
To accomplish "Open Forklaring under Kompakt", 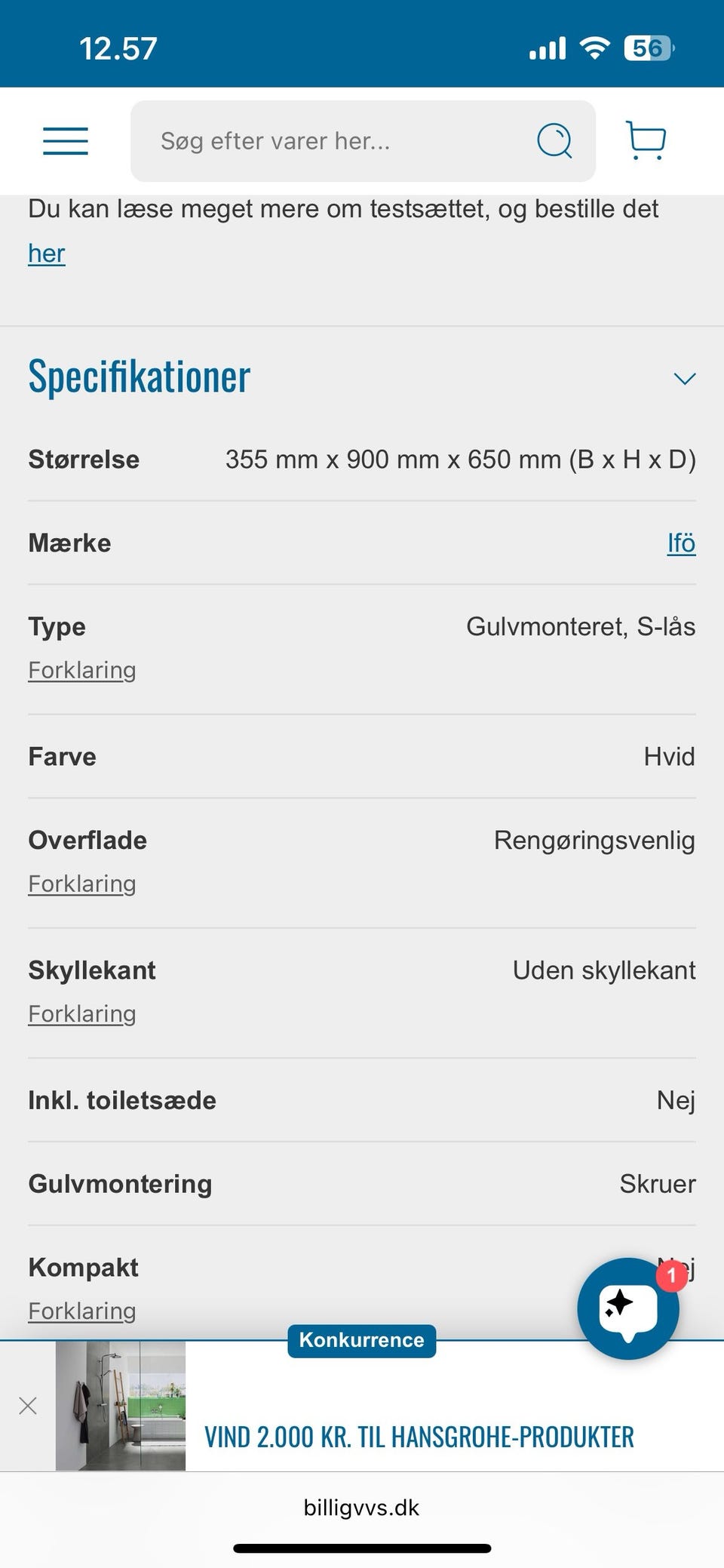I will (82, 1311).
